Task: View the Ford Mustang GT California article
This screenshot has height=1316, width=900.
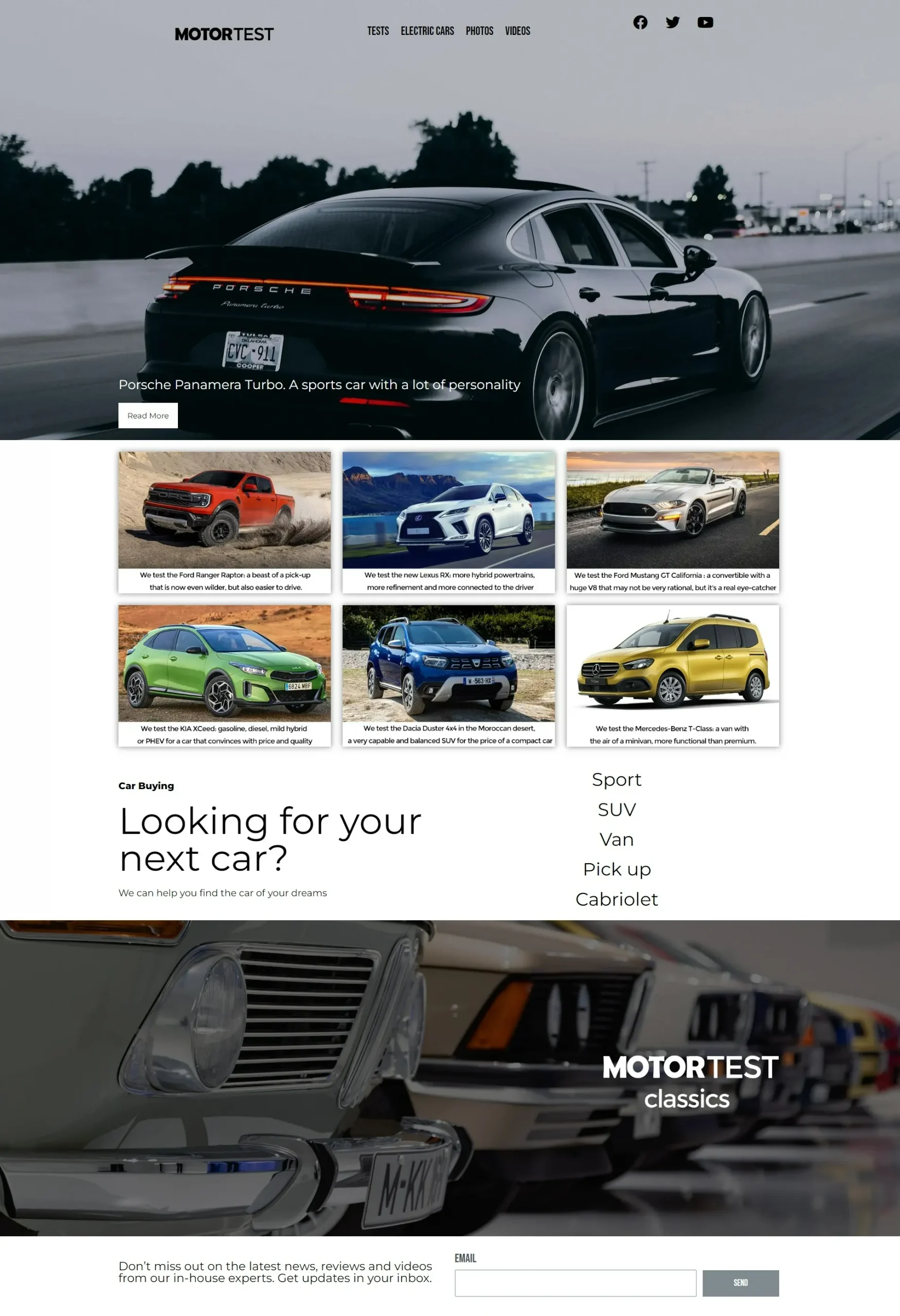Action: (x=672, y=522)
